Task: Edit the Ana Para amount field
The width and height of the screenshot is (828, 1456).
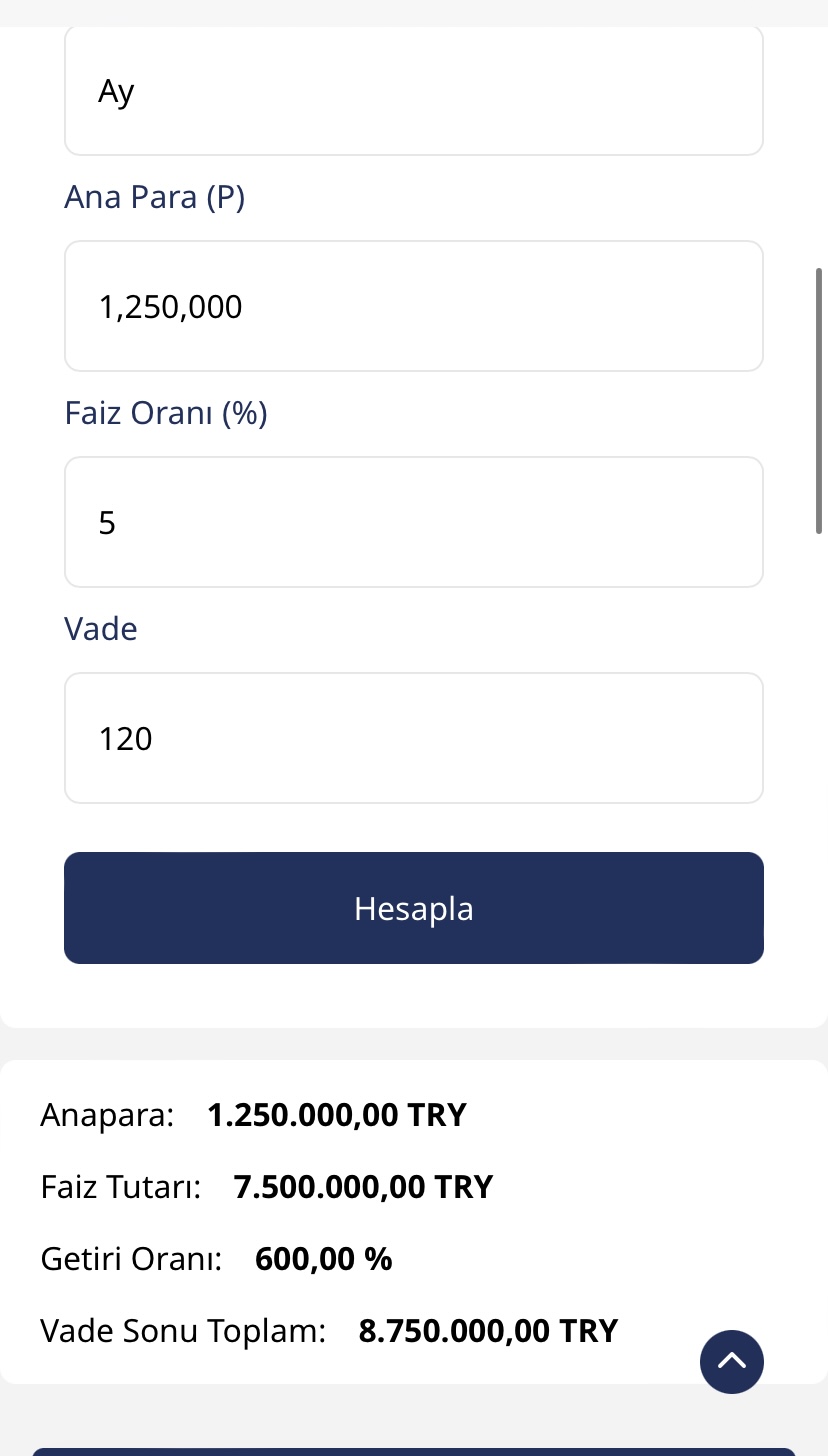Action: [x=413, y=306]
